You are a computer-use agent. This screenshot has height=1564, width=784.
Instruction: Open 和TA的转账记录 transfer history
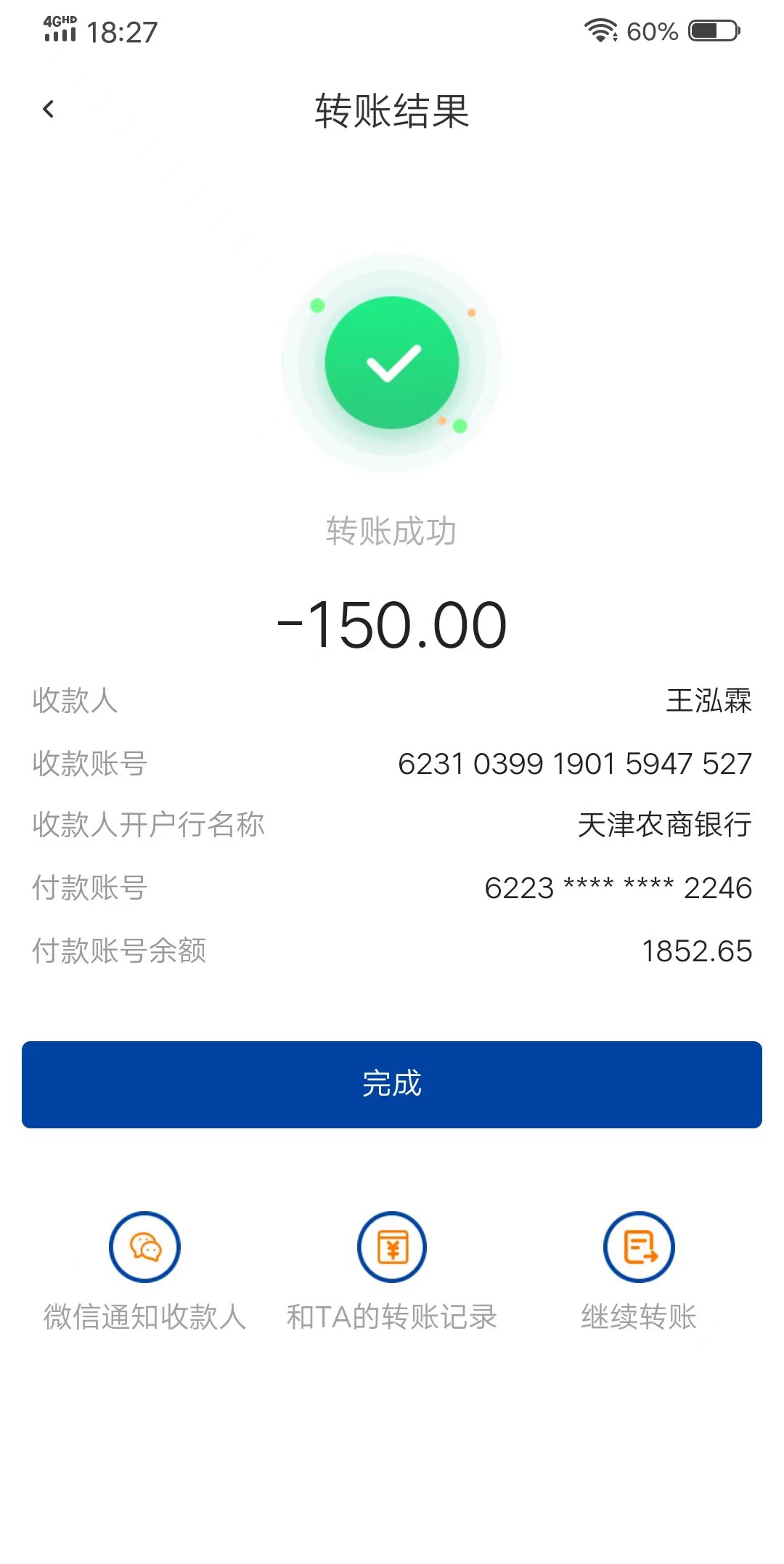pos(392,1247)
